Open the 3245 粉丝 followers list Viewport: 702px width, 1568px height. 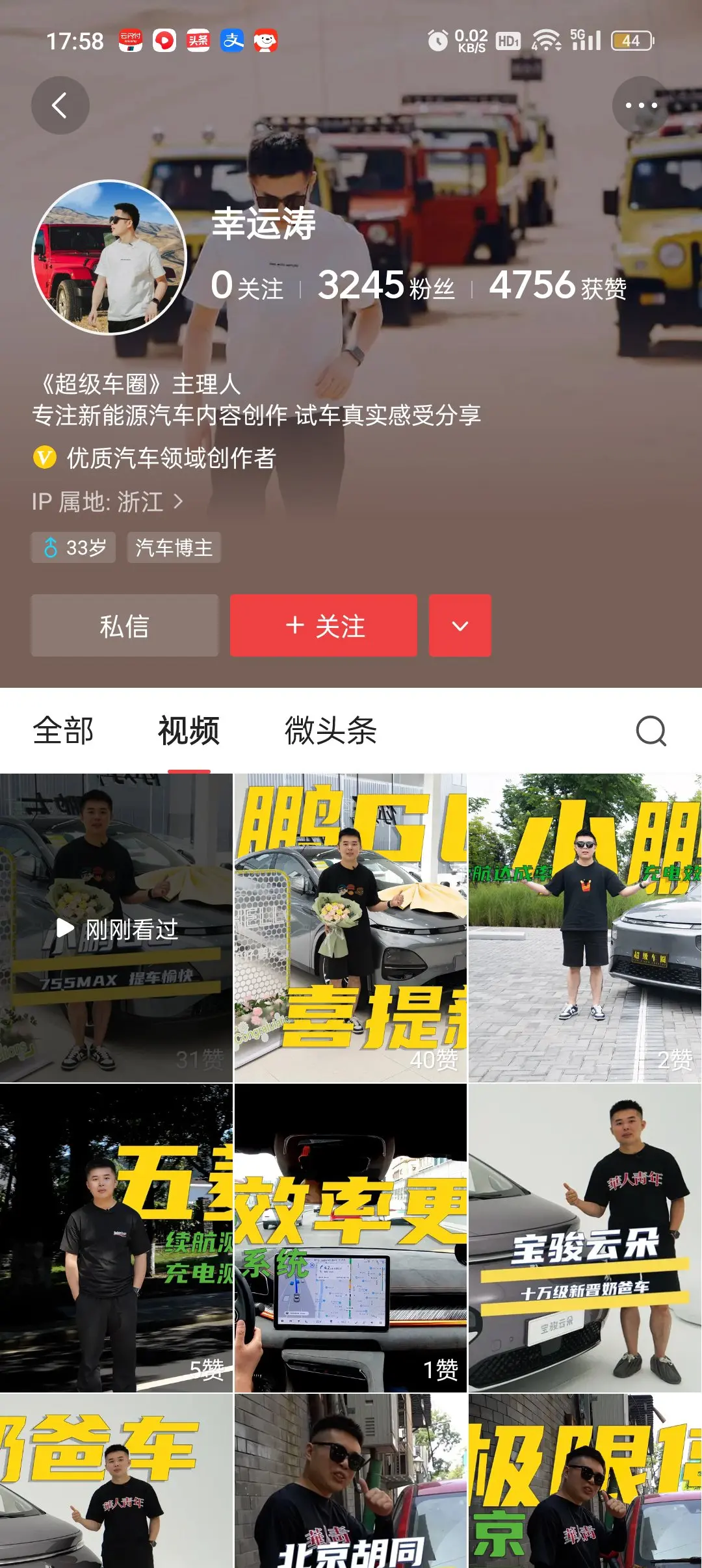[386, 286]
